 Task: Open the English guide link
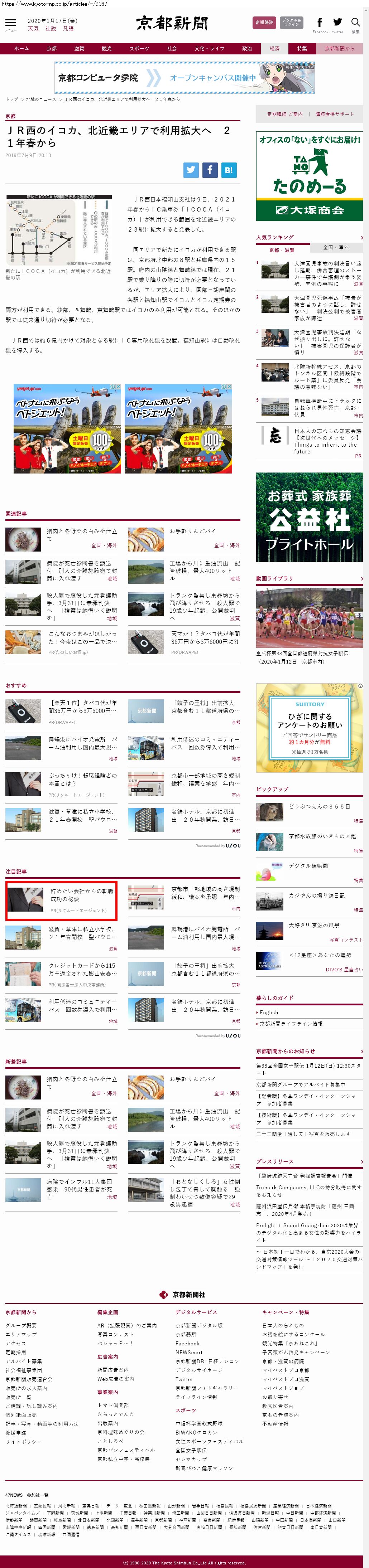pos(269,1012)
